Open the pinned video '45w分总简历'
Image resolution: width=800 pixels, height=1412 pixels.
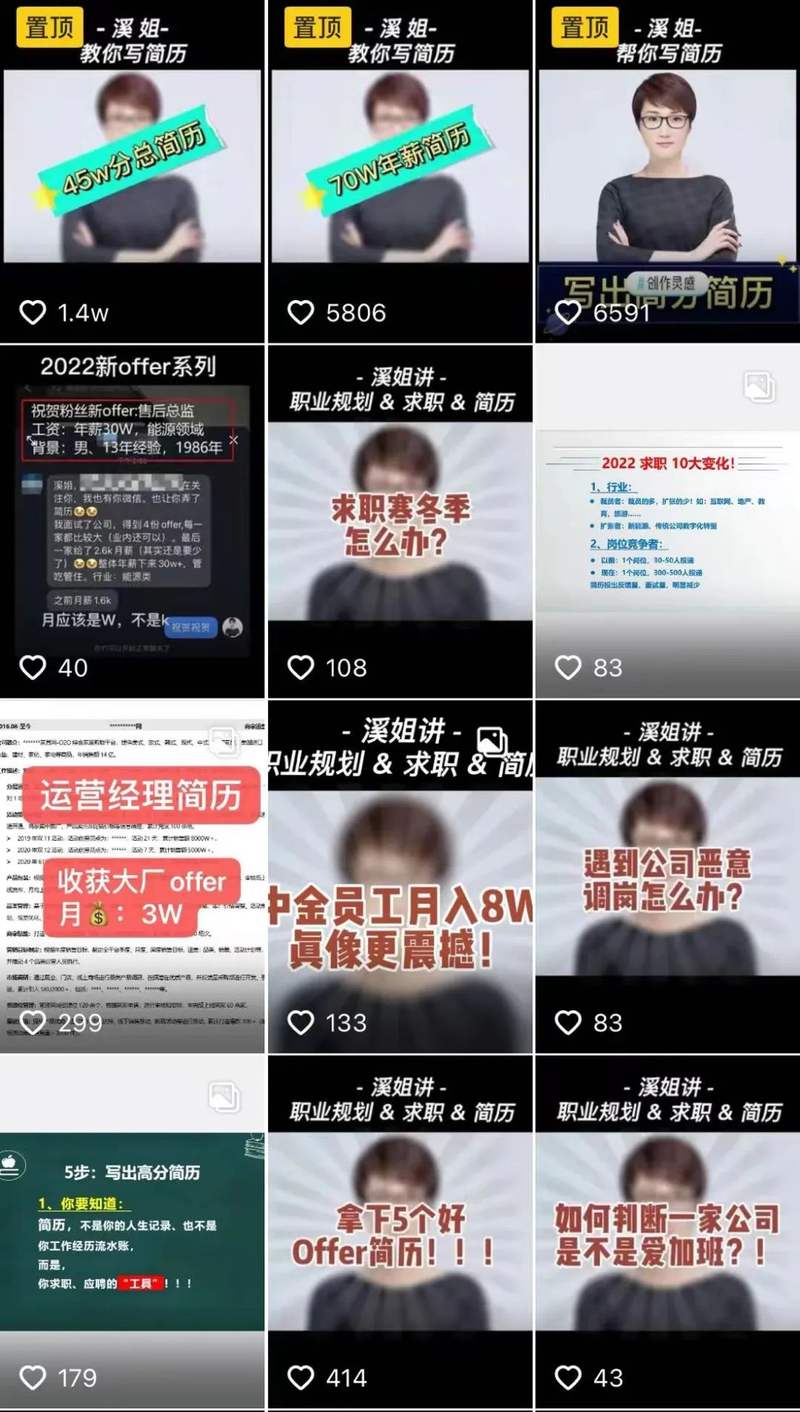coord(132,170)
